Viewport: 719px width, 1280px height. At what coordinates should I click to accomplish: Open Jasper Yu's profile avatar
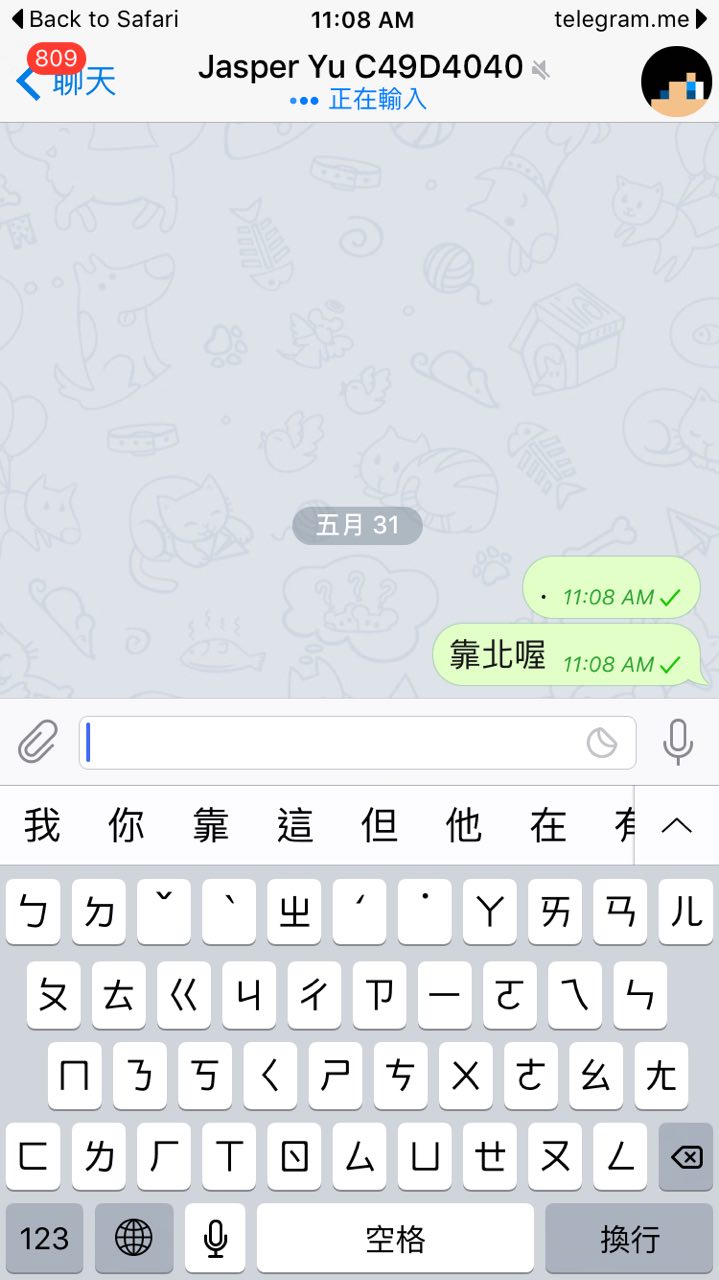676,82
